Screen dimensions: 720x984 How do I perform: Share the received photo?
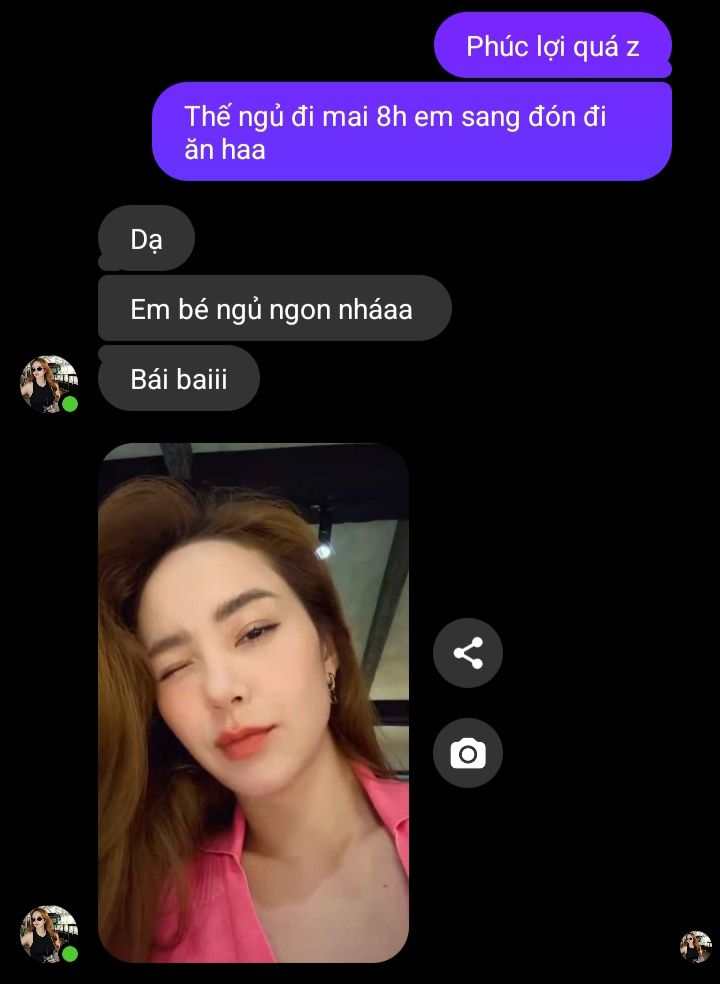[468, 653]
